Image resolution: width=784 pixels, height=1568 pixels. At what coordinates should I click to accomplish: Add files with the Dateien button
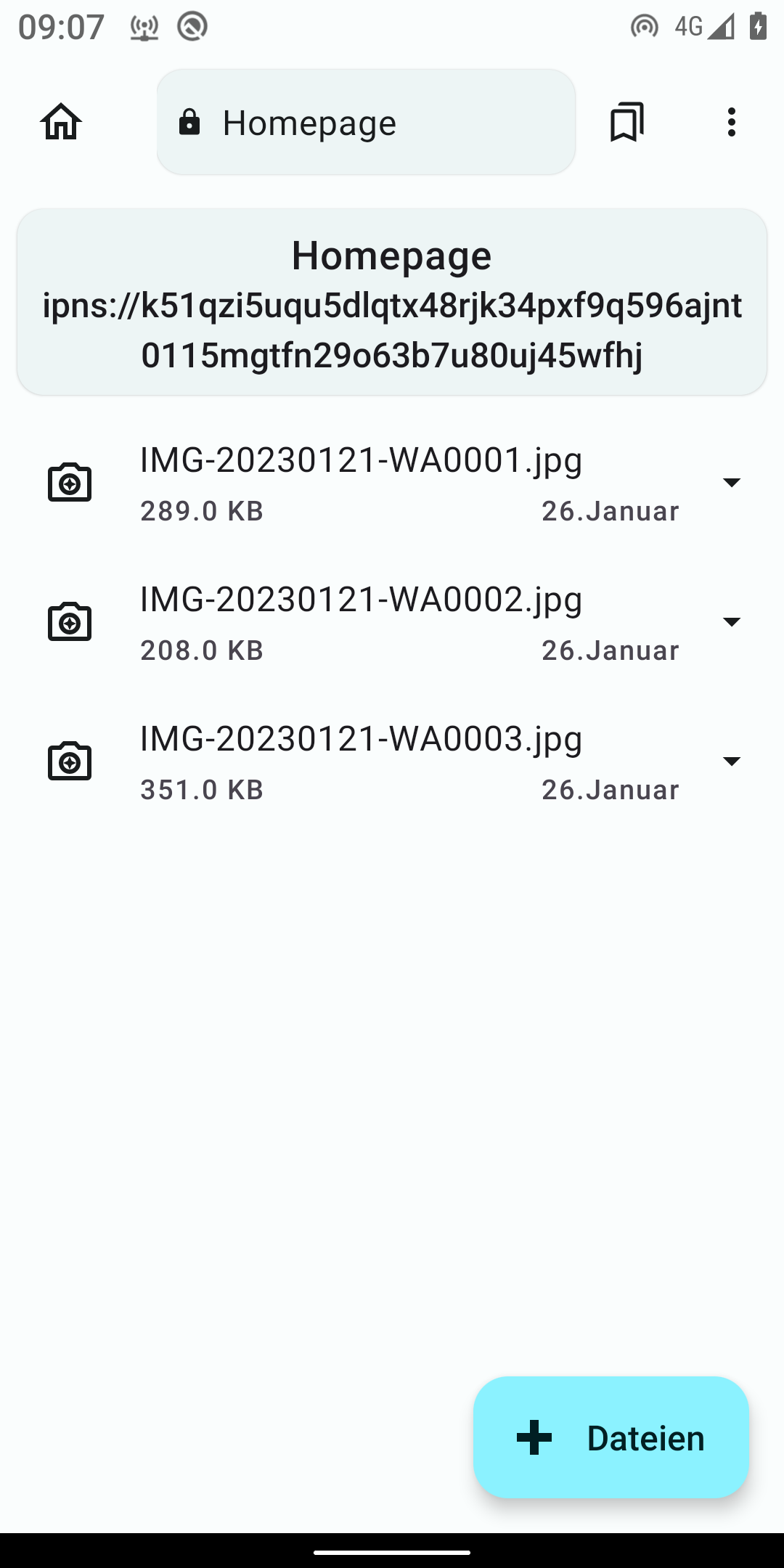(611, 1437)
